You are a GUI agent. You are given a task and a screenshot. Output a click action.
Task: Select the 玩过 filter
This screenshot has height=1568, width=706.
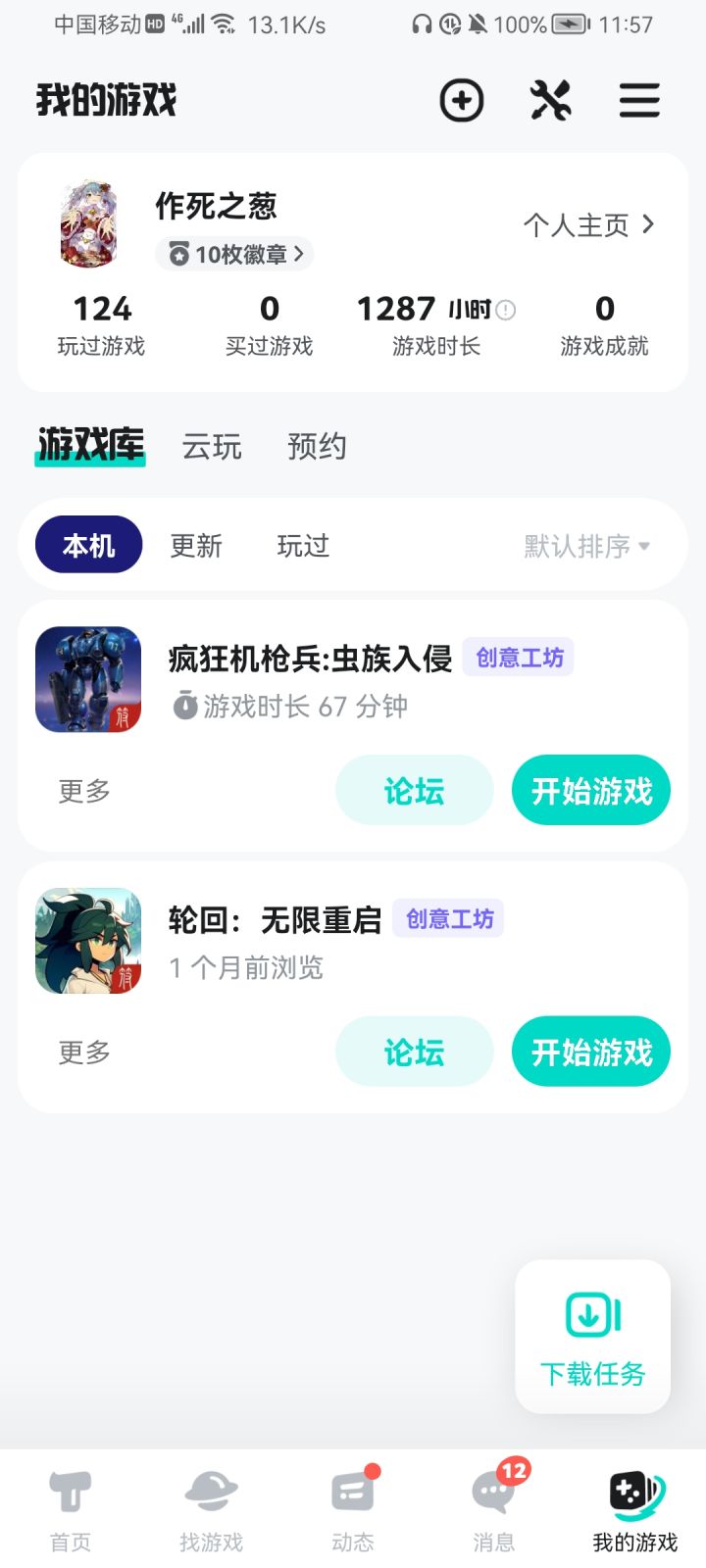click(303, 546)
